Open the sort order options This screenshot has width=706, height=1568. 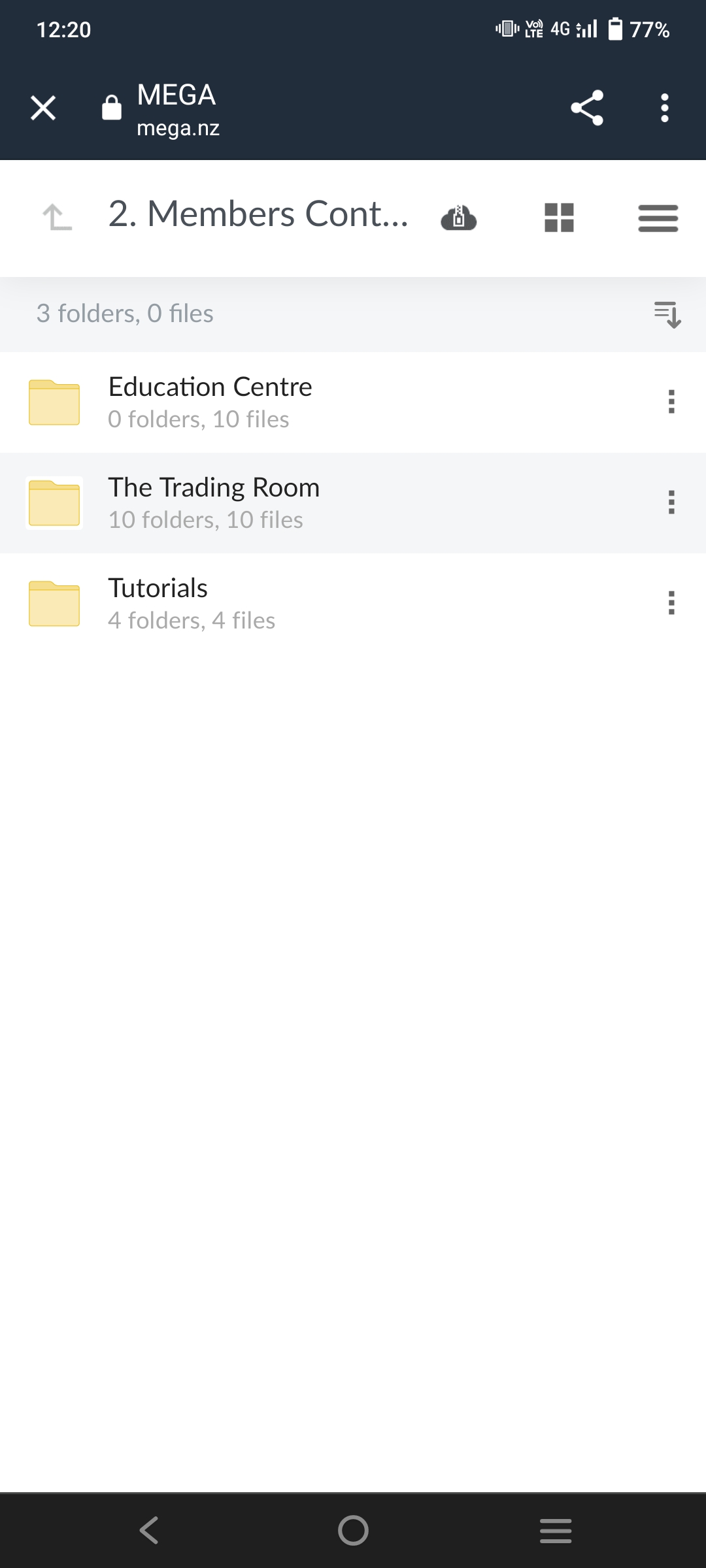pos(667,314)
